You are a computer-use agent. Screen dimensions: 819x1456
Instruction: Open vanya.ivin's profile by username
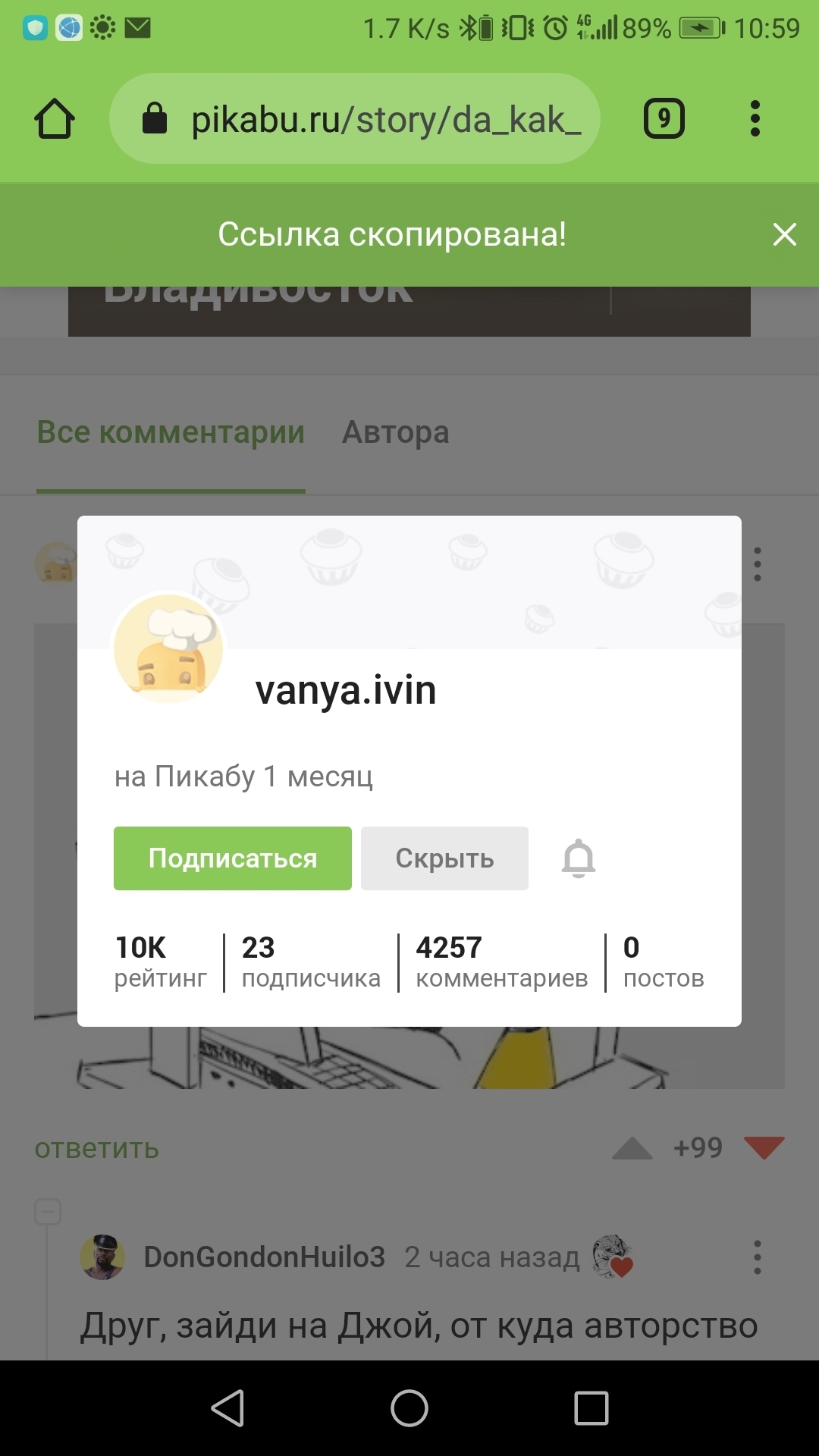point(346,691)
